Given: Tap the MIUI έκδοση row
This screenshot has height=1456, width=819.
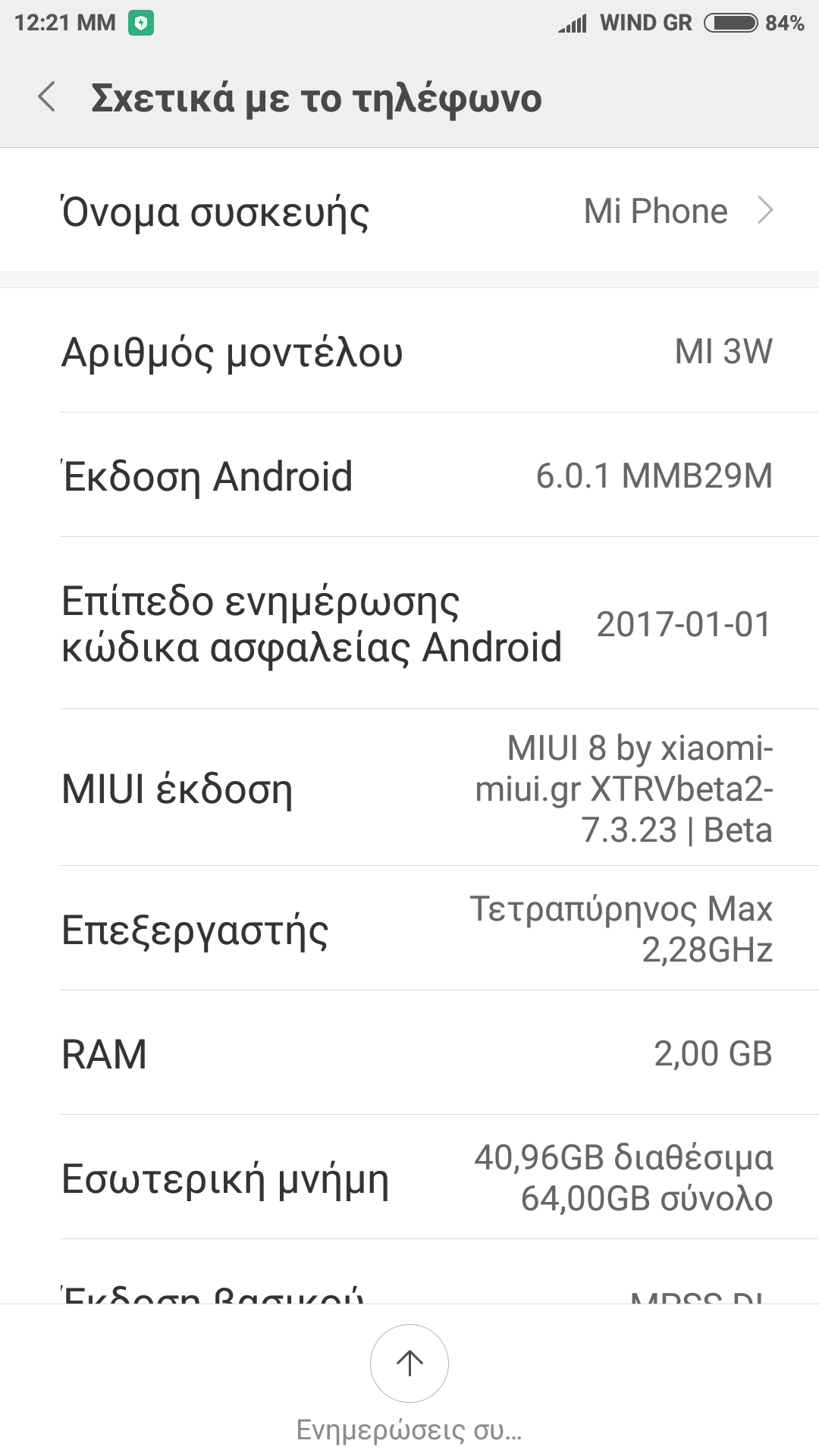Looking at the screenshot, I should [x=409, y=789].
